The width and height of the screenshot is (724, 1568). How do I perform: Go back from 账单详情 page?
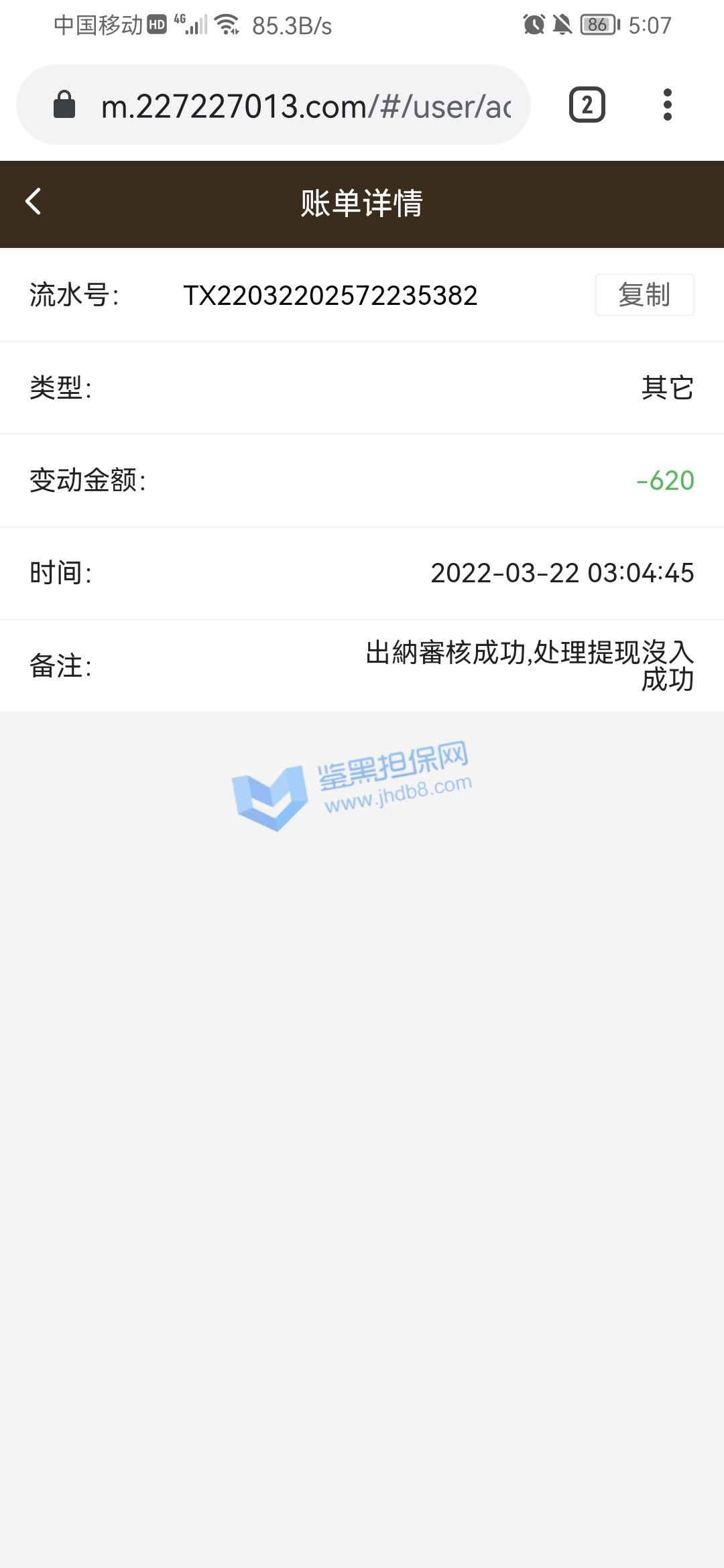34,202
